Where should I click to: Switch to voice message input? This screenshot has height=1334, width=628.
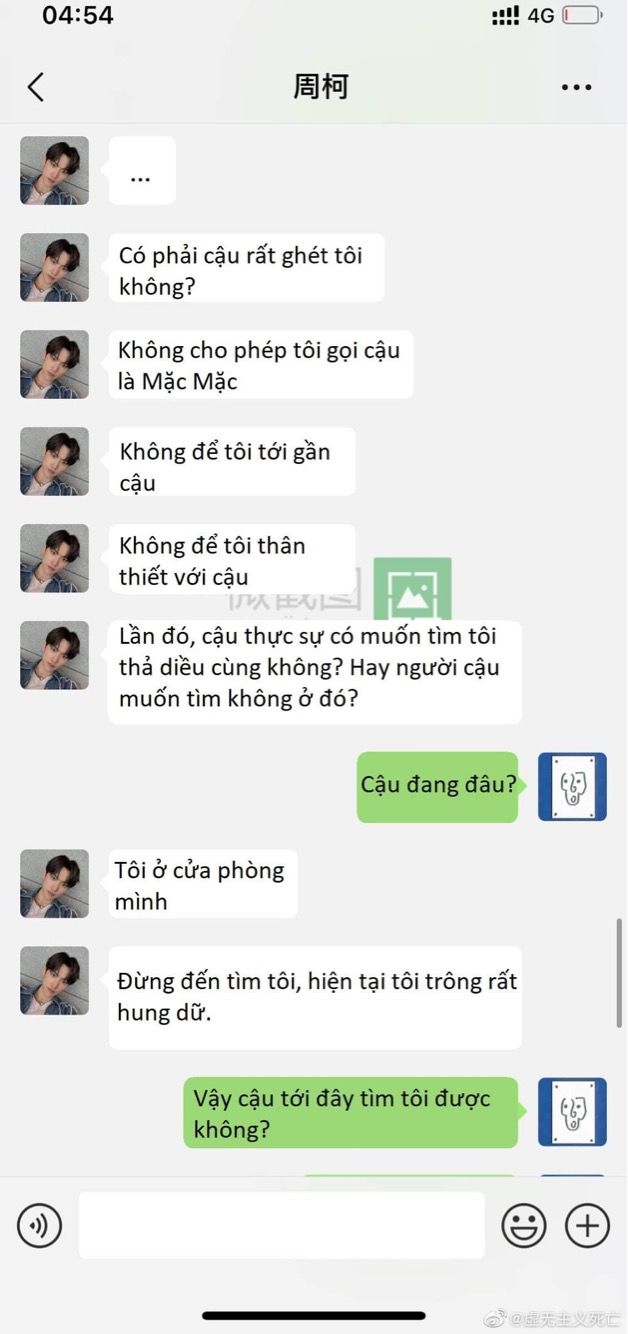tap(39, 1225)
